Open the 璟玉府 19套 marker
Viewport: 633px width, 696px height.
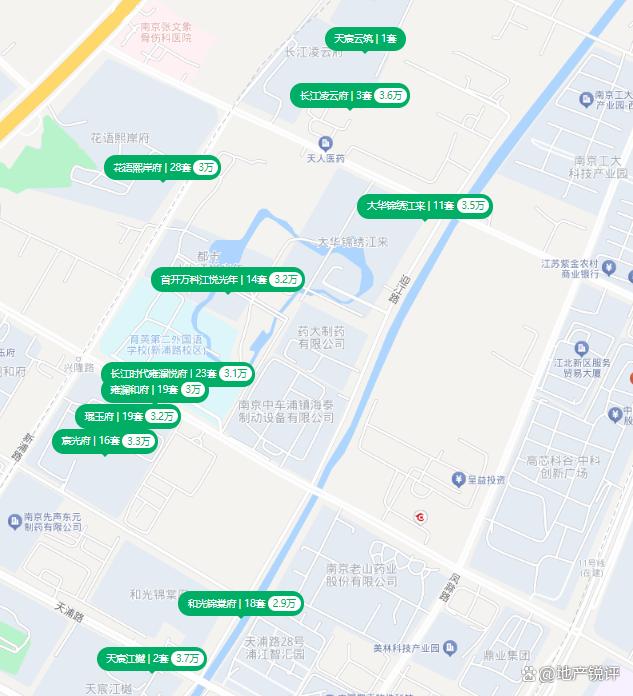[128, 416]
